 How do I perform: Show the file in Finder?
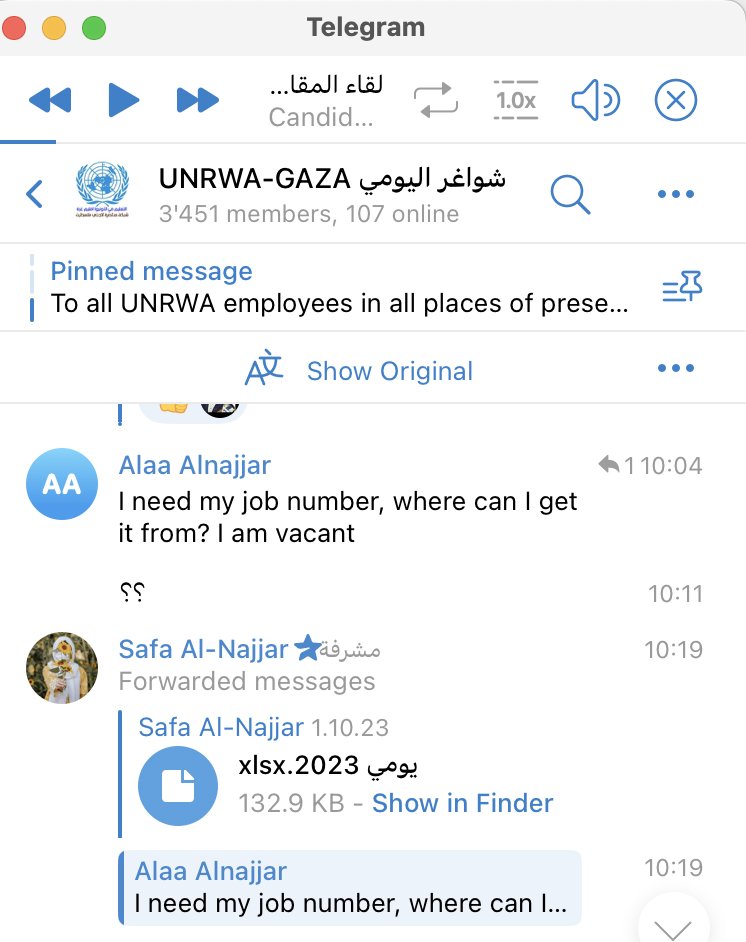coord(462,803)
